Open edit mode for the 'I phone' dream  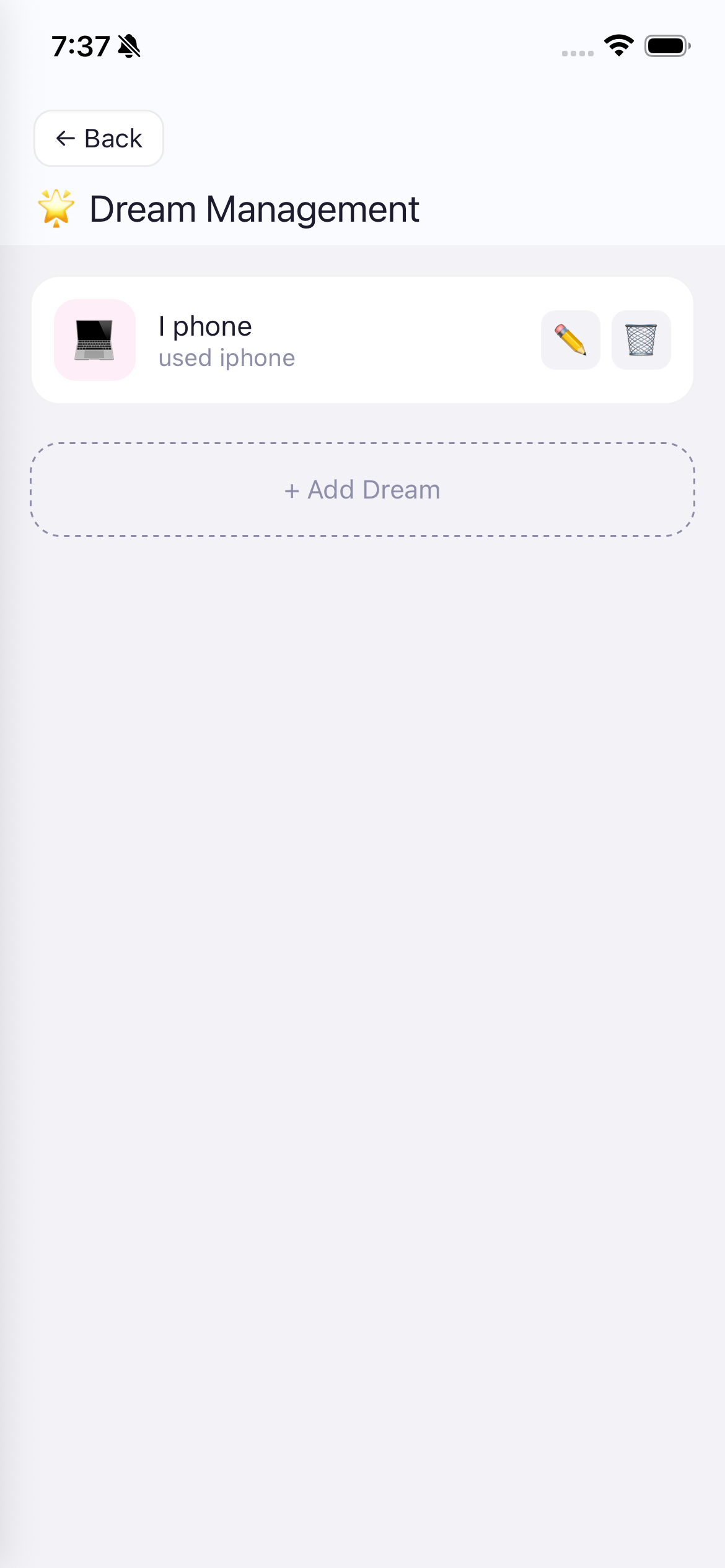point(571,340)
